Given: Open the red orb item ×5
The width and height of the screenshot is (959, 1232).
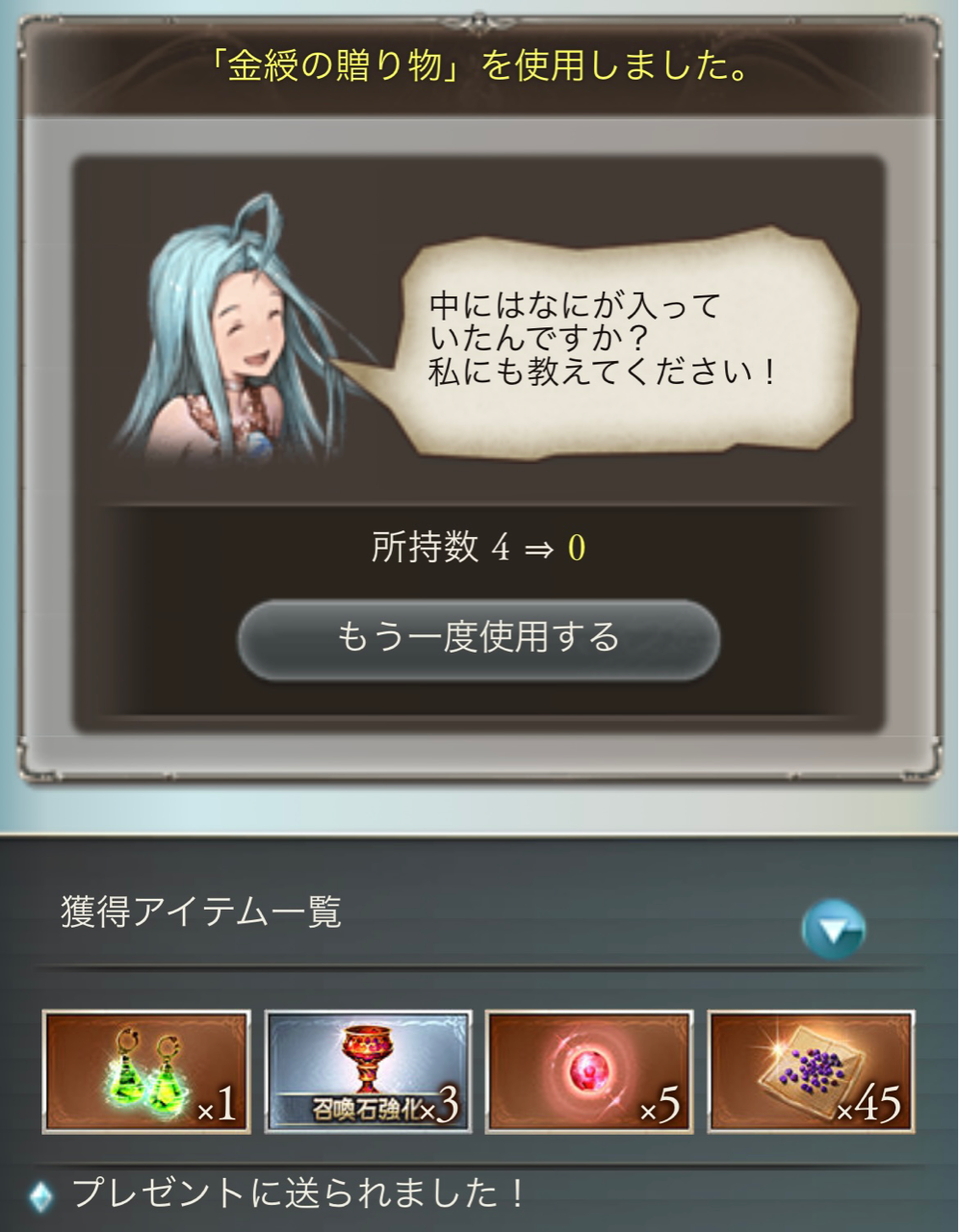Looking at the screenshot, I should 589,1071.
